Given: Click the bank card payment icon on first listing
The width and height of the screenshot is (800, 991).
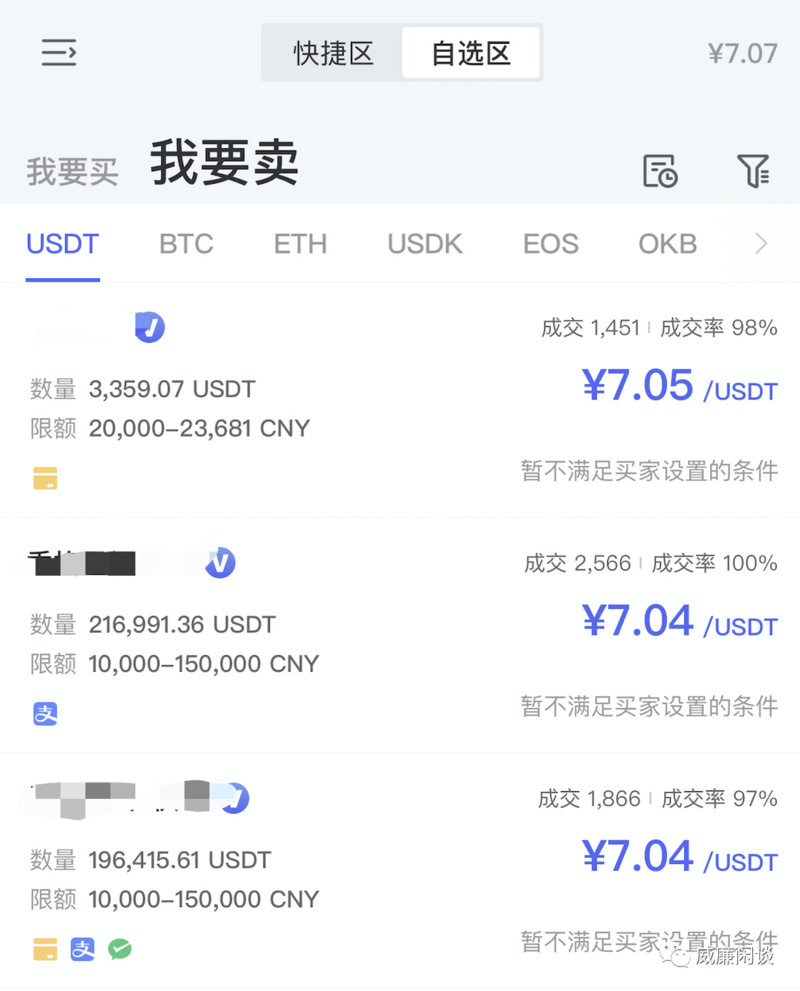Looking at the screenshot, I should coord(44,478).
